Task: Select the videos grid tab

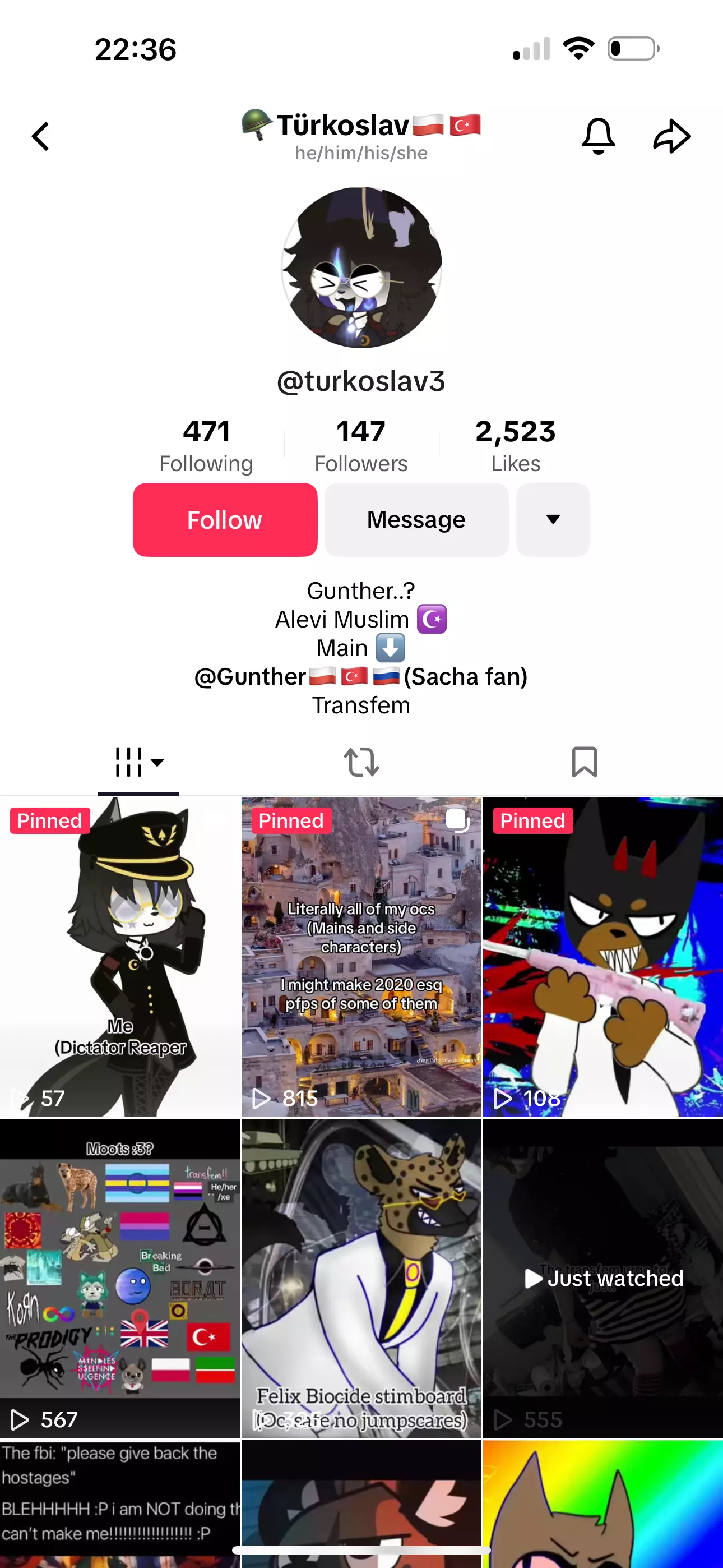Action: [x=139, y=762]
